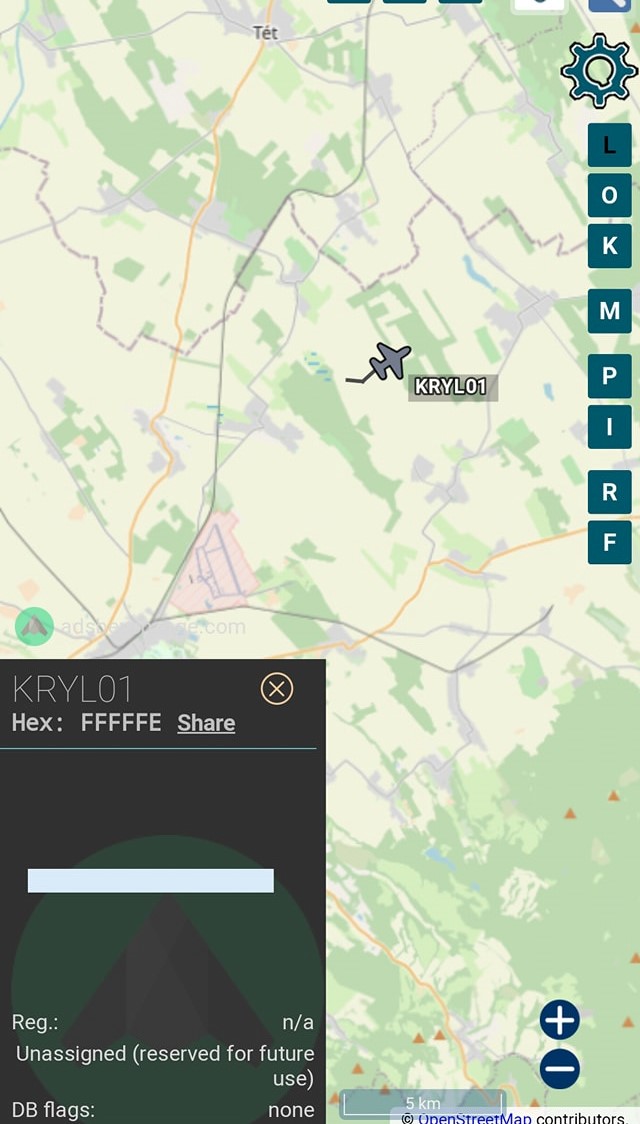The image size is (640, 1124).
Task: Tap the R map button
Action: [x=609, y=492]
